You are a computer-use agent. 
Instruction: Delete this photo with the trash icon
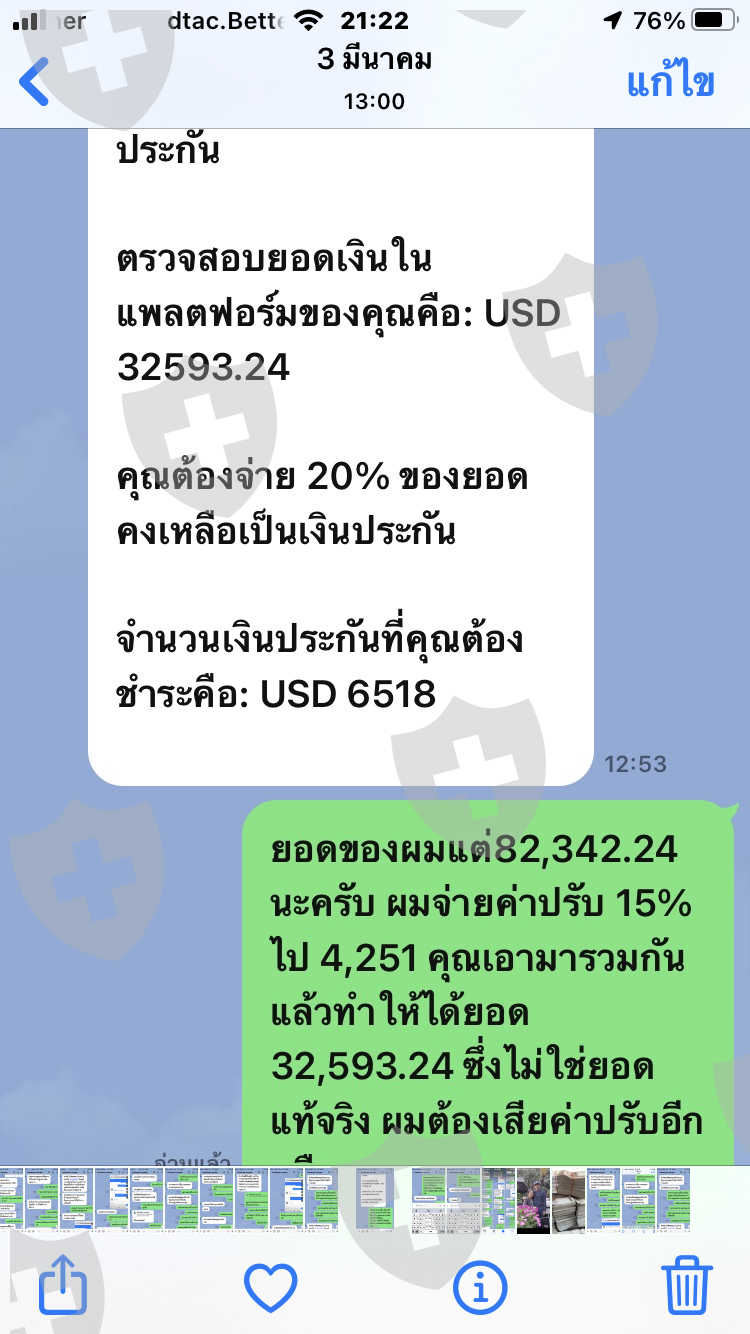tap(687, 1287)
